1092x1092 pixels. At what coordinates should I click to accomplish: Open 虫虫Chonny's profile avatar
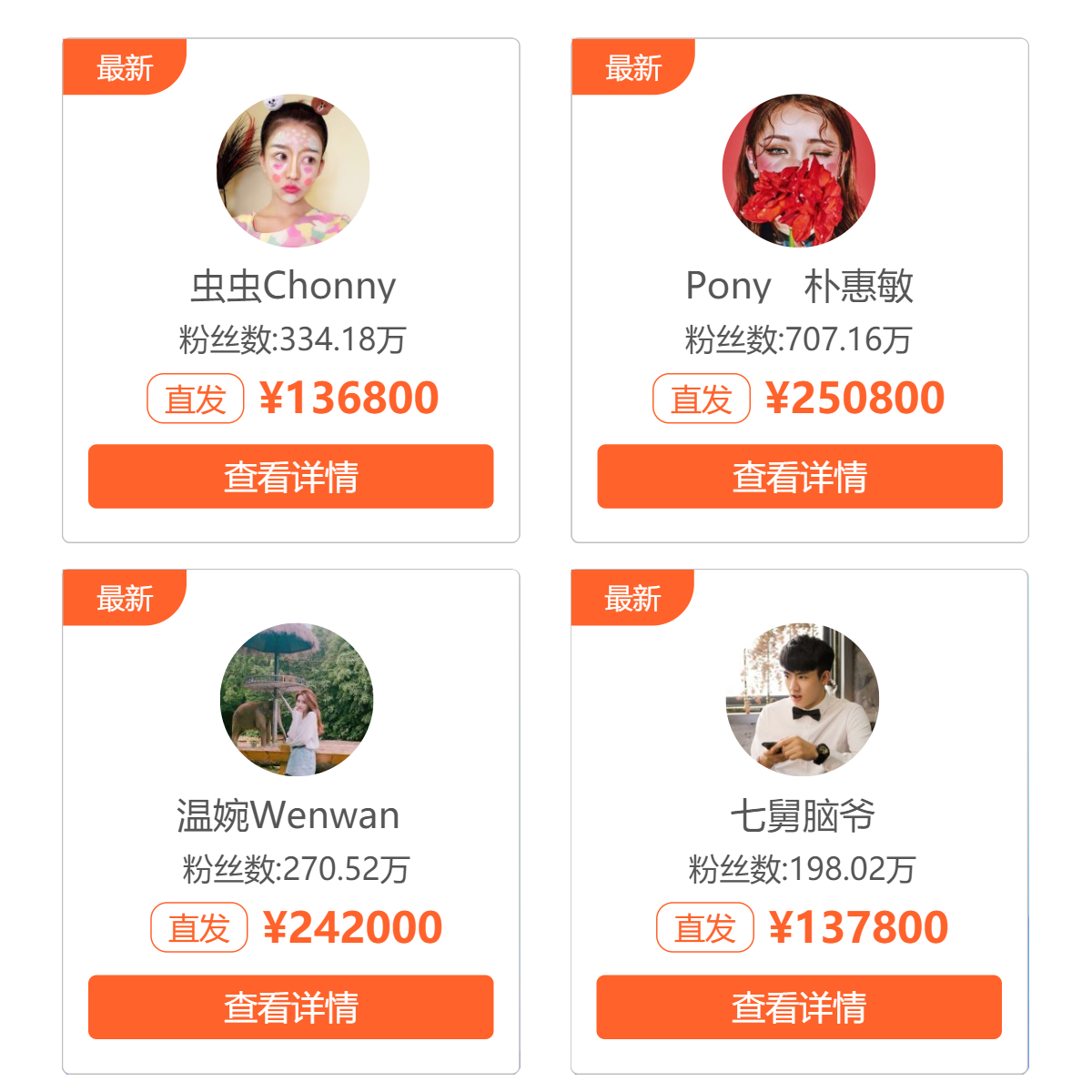293,170
